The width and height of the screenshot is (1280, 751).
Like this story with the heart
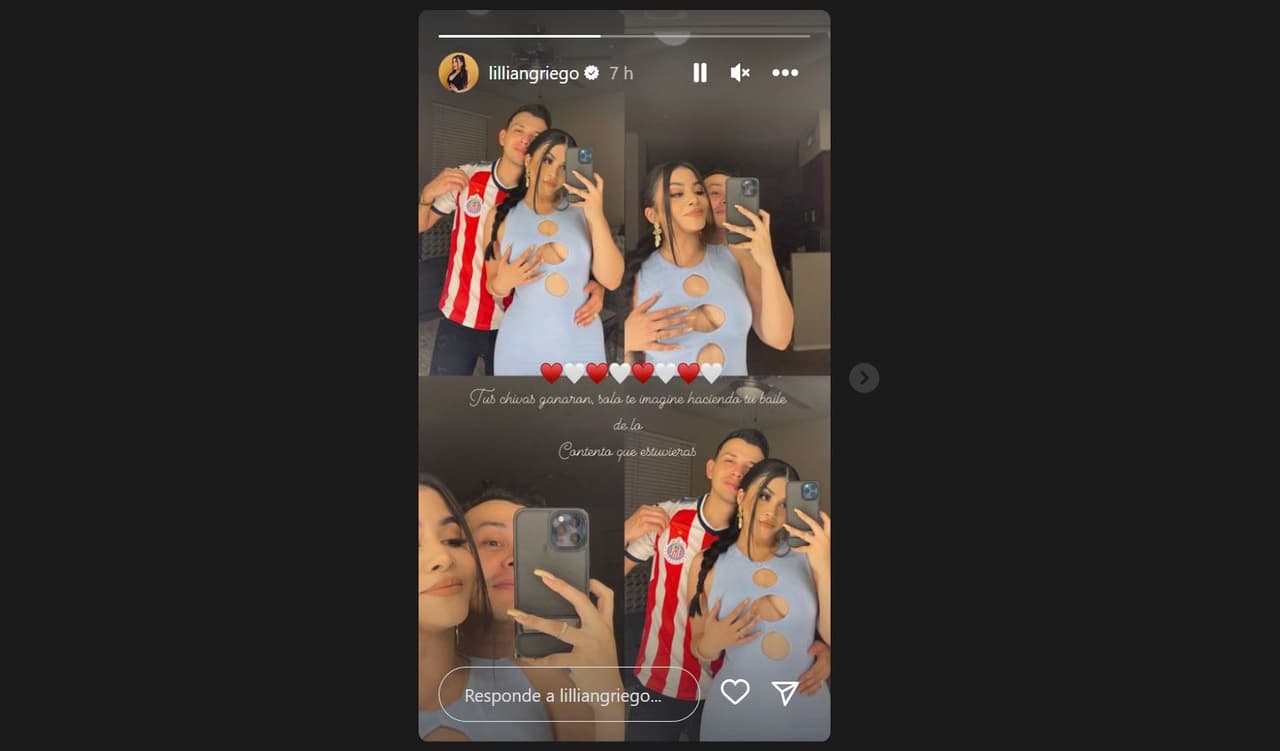pyautogui.click(x=735, y=692)
